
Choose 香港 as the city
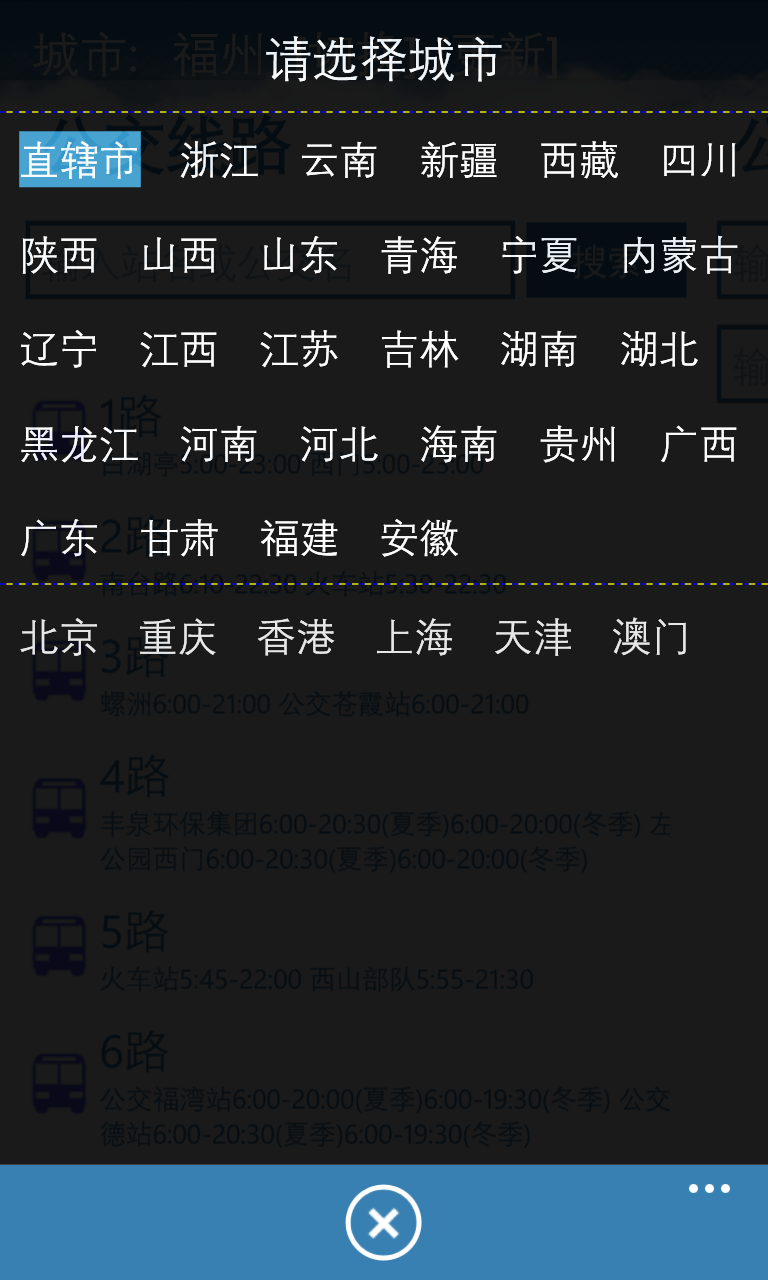point(296,637)
